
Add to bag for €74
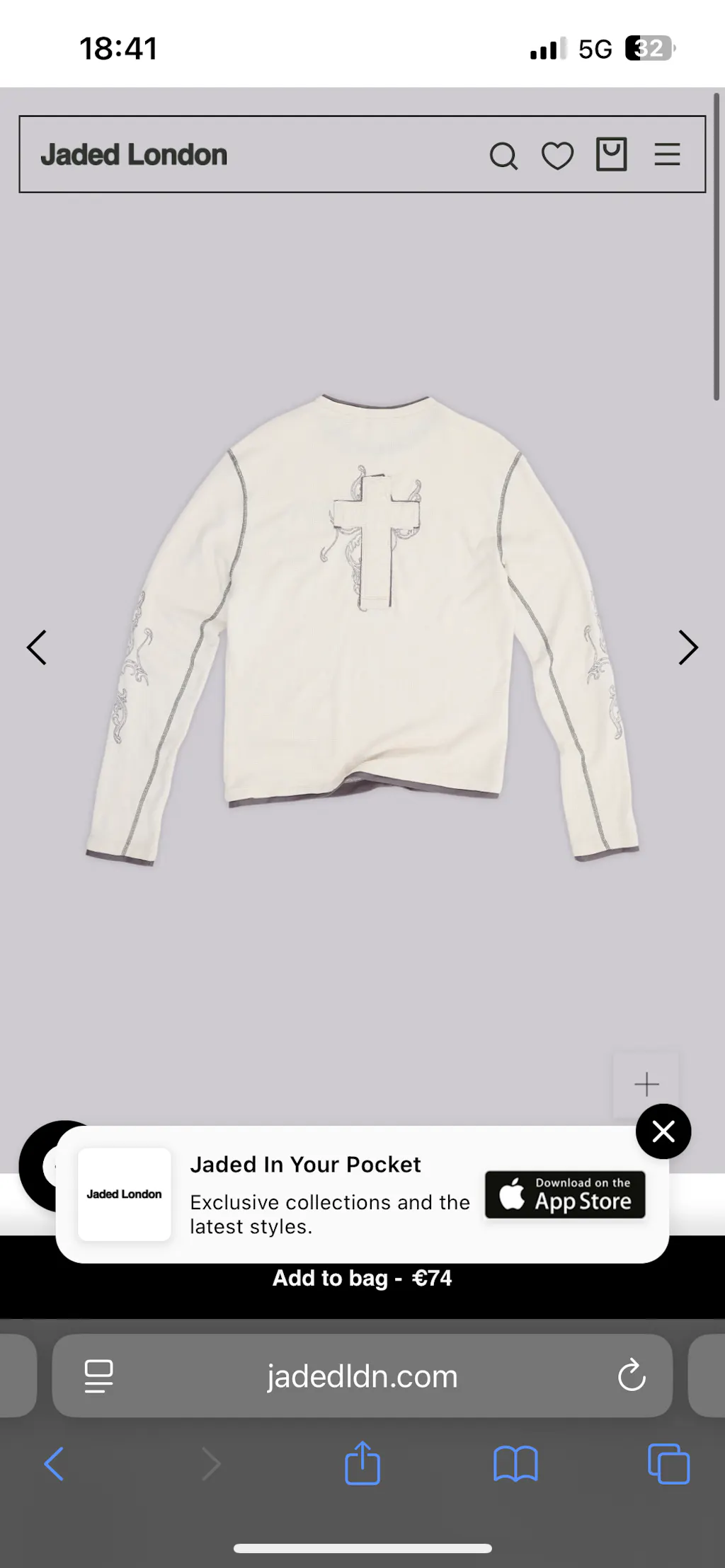pos(362,1292)
